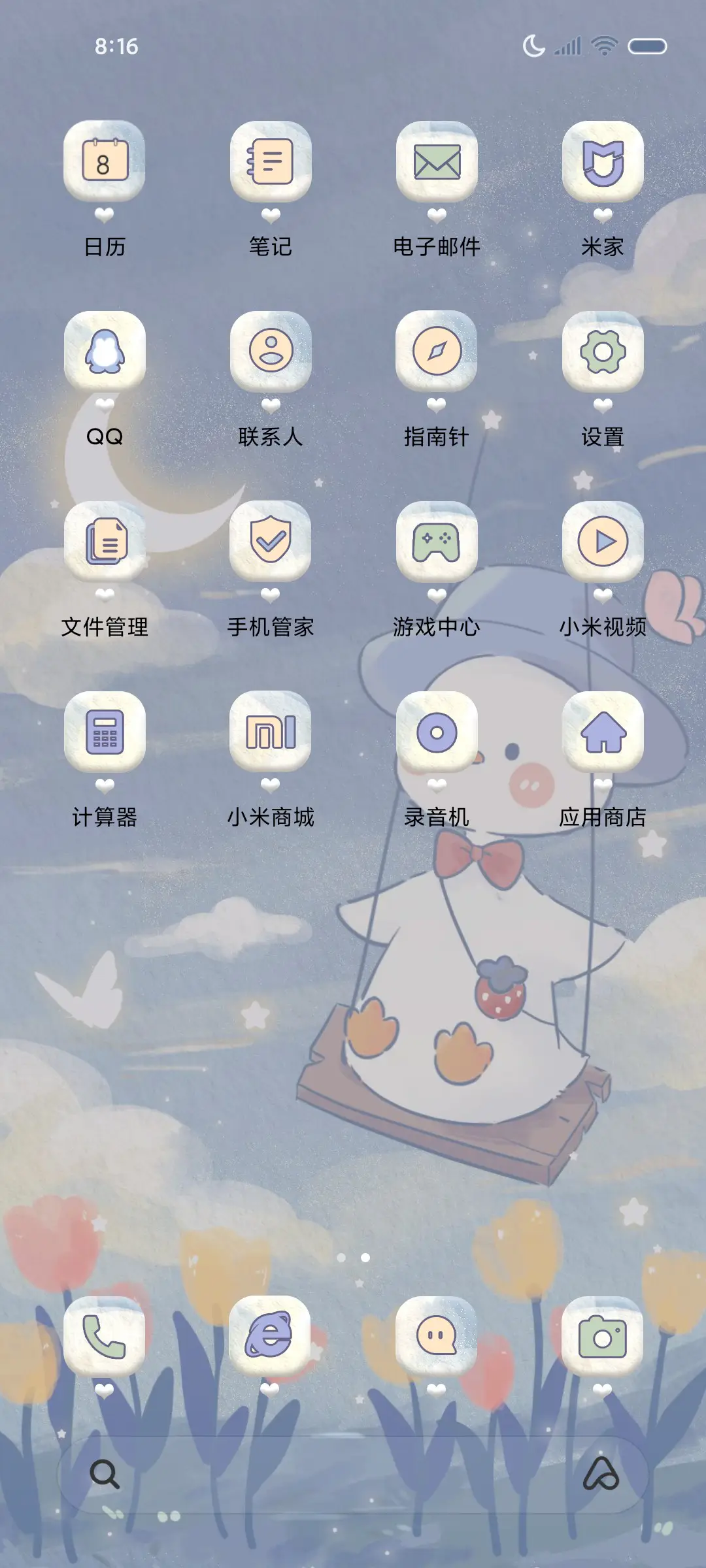Open 小米视频 Mi Video
Image resolution: width=706 pixels, height=1568 pixels.
(x=603, y=542)
